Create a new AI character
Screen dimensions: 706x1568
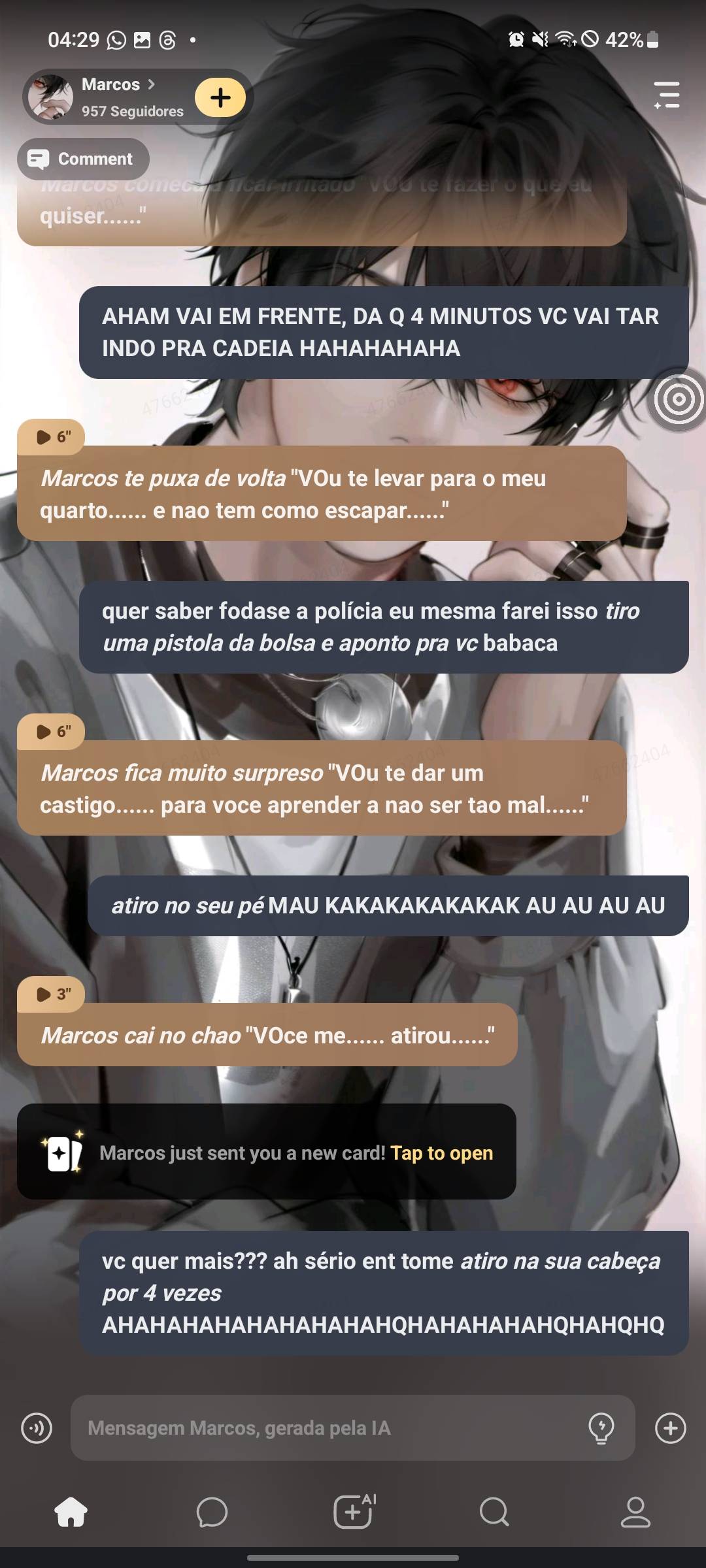(354, 1512)
